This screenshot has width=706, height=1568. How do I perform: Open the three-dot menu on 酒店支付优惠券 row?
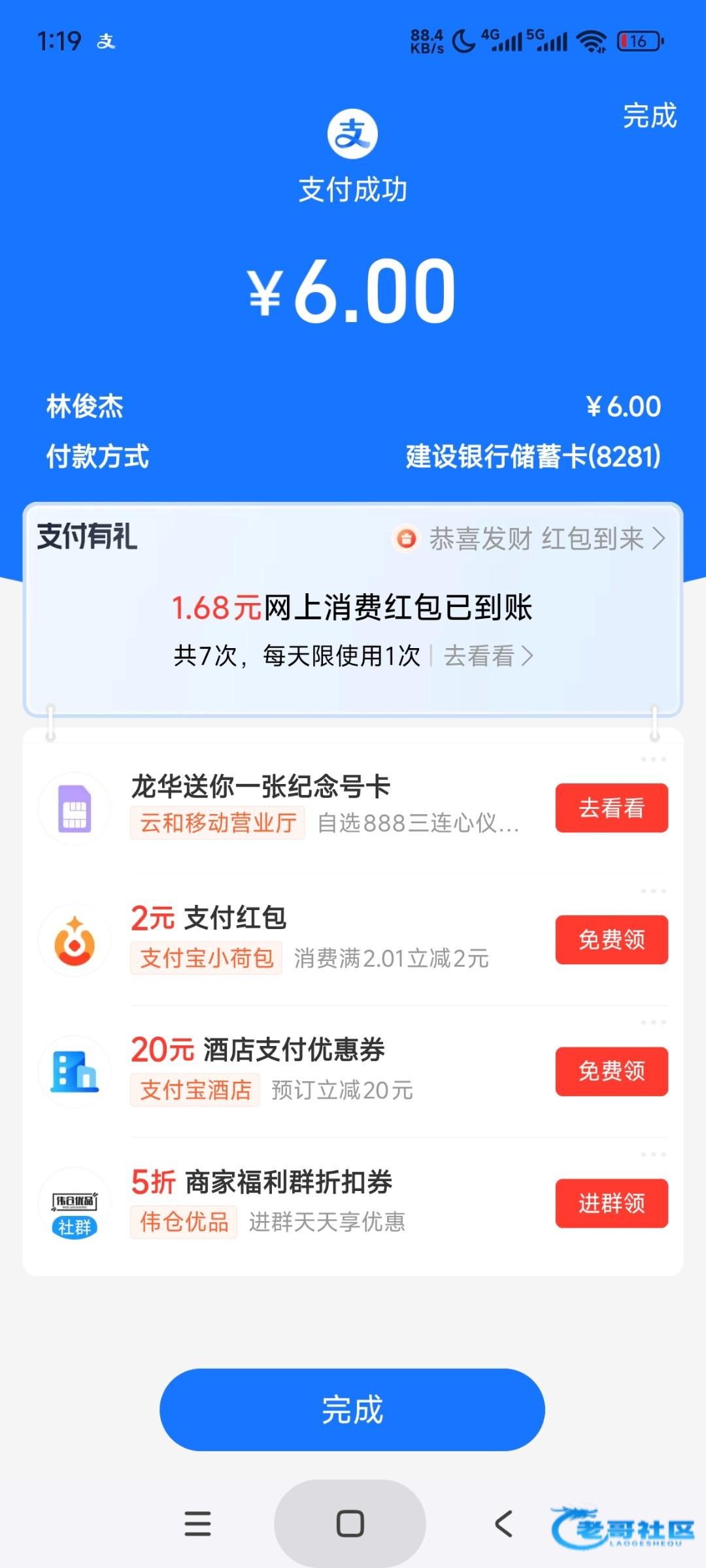coord(653,1022)
